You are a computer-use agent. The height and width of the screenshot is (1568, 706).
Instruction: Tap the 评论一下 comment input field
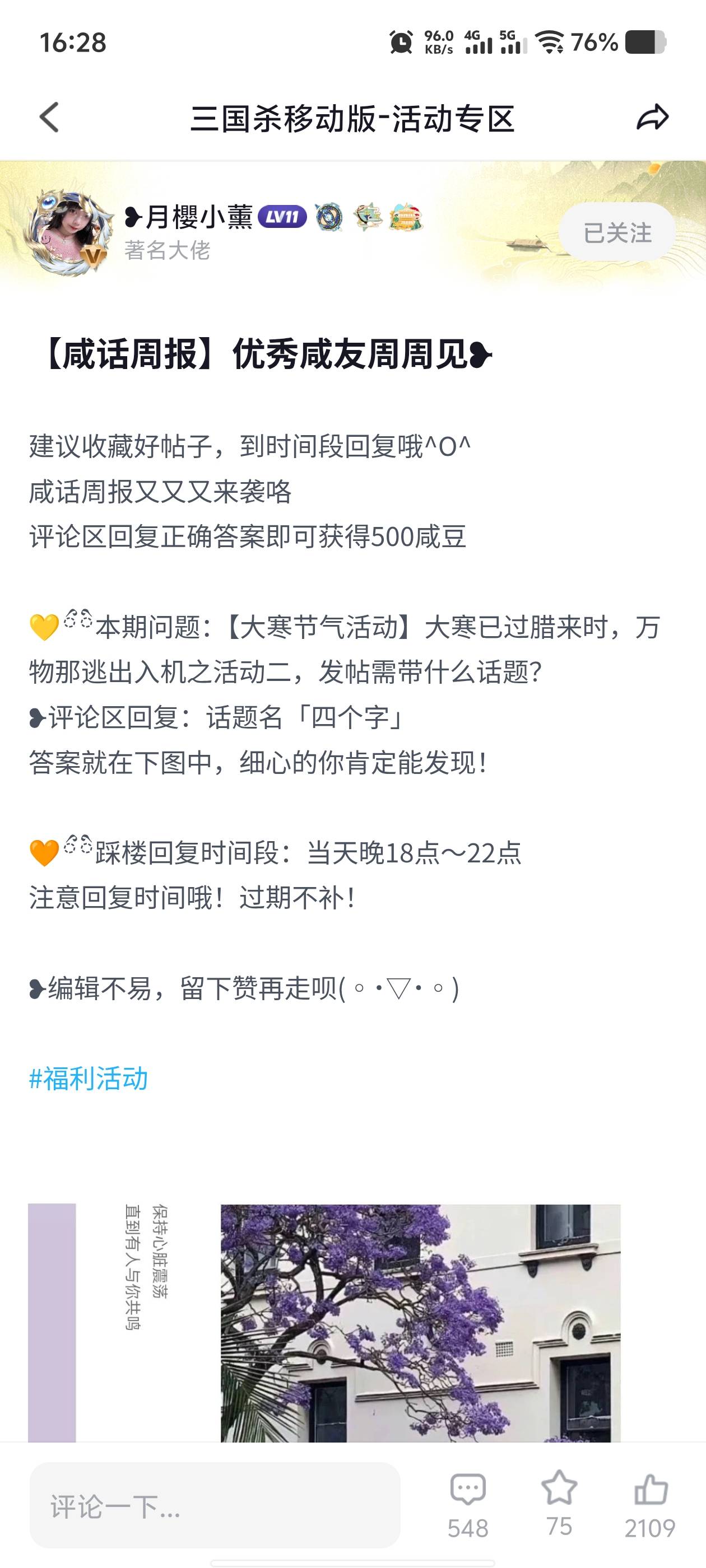[x=215, y=1505]
